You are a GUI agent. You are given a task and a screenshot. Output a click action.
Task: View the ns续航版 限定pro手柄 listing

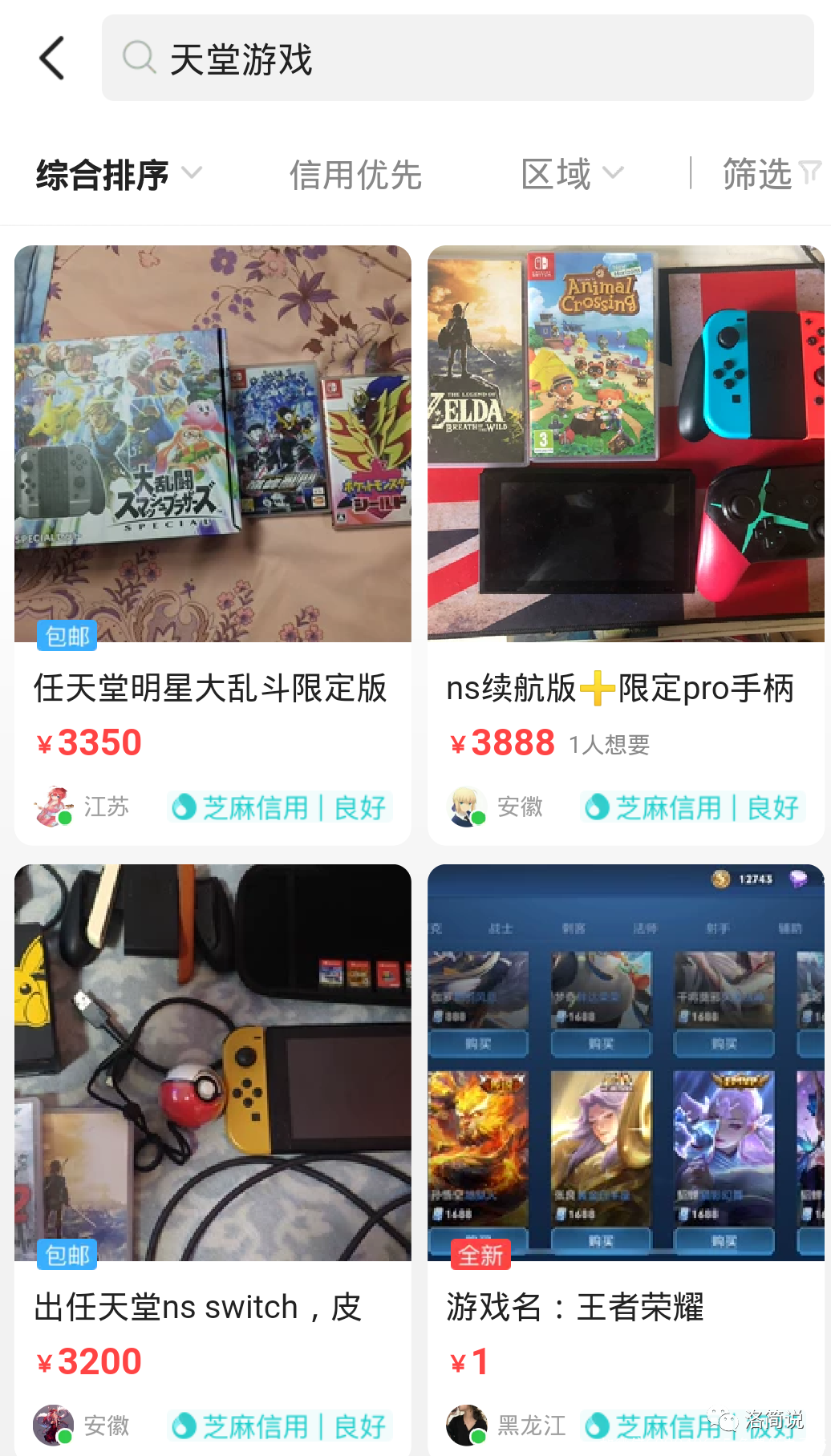[626, 545]
